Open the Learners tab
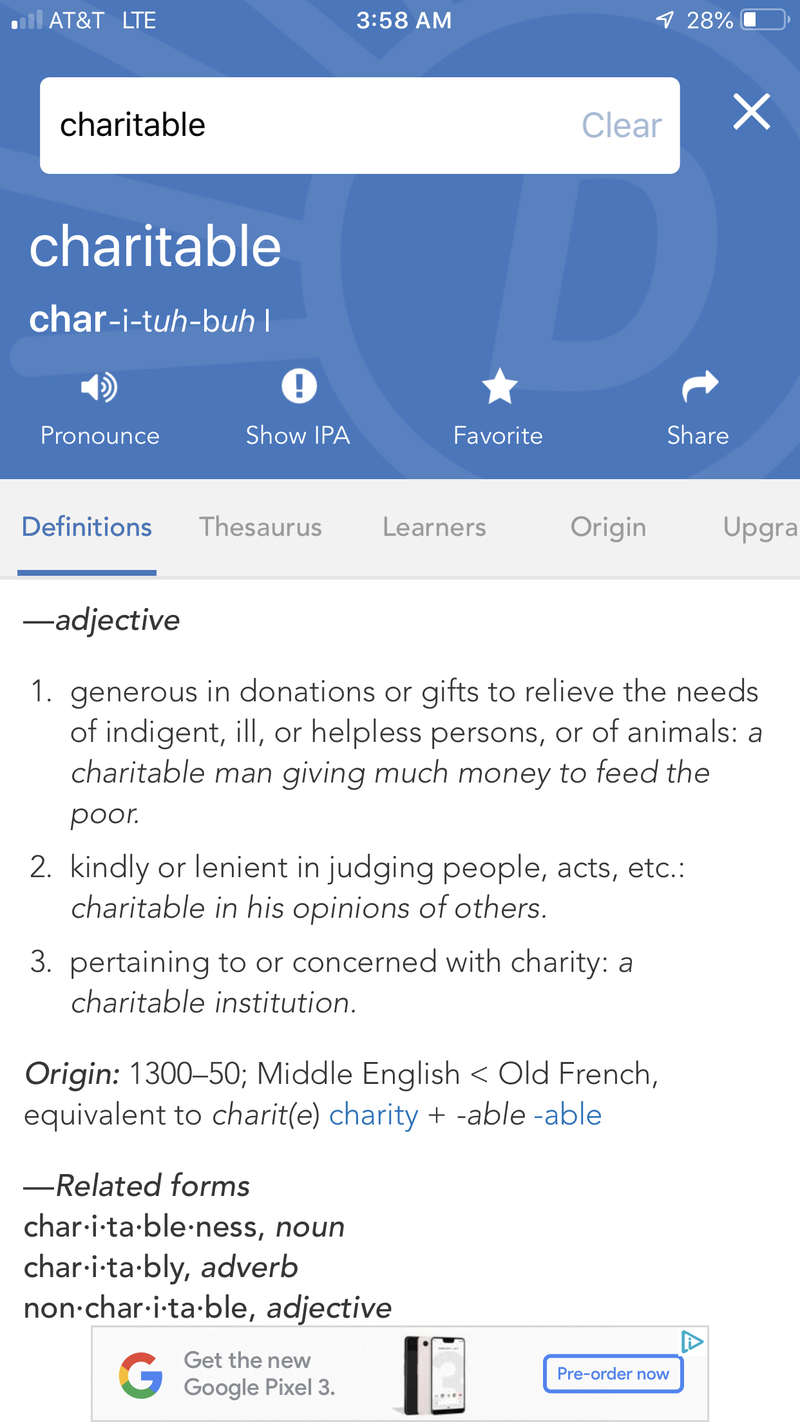The image size is (800, 1422). pyautogui.click(x=434, y=527)
